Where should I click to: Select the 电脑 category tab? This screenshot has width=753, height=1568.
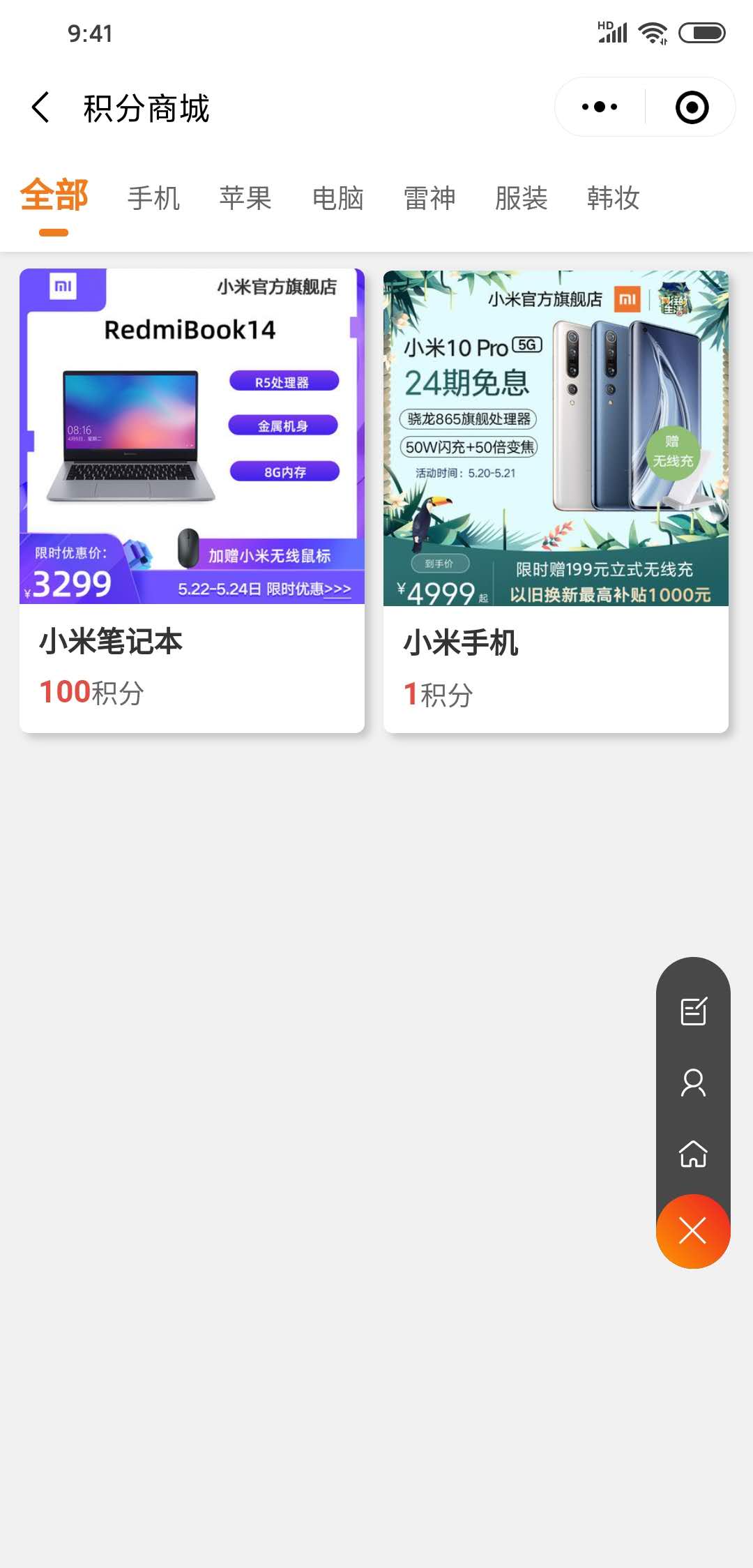pos(340,199)
